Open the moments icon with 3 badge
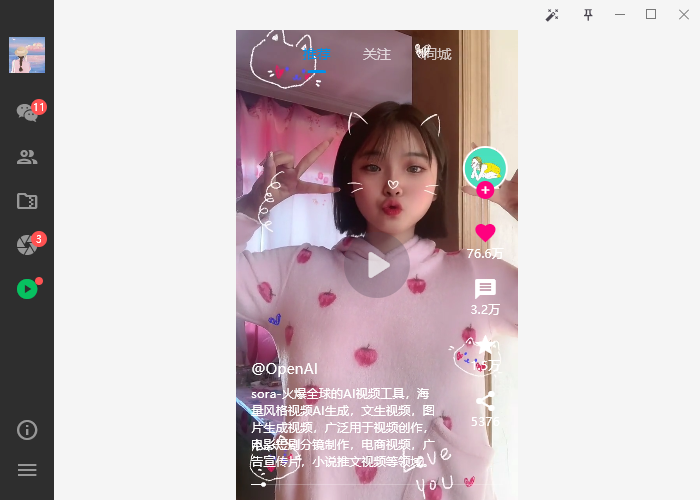The width and height of the screenshot is (700, 500). tap(27, 245)
